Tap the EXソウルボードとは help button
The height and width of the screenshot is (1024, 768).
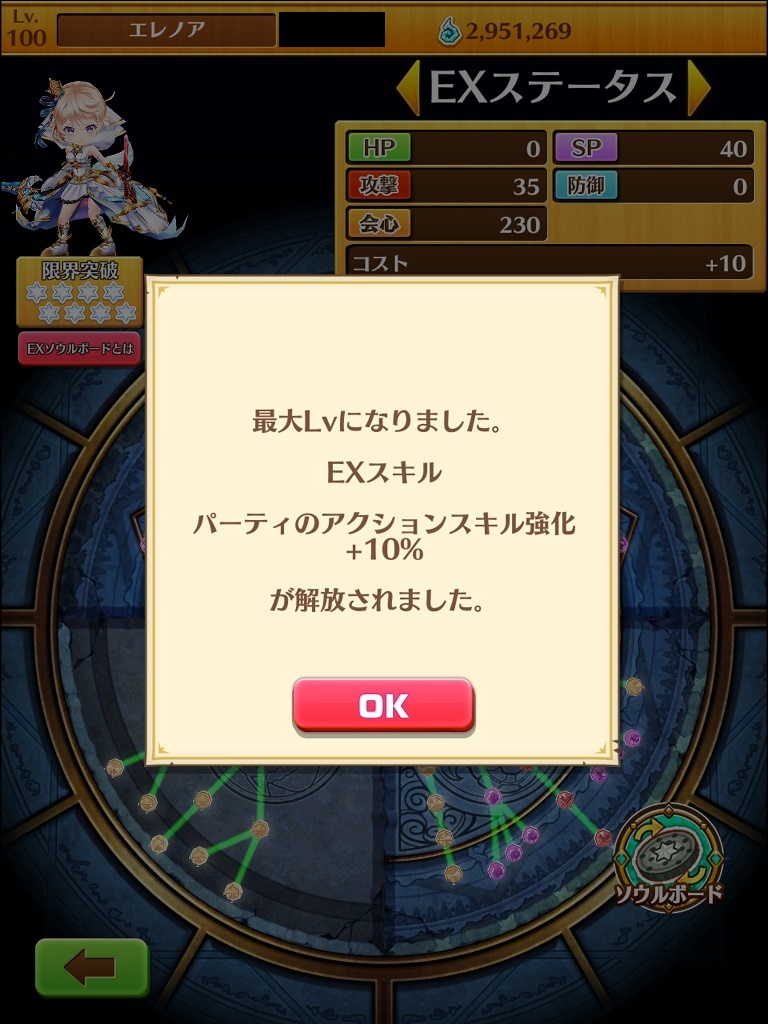click(79, 349)
